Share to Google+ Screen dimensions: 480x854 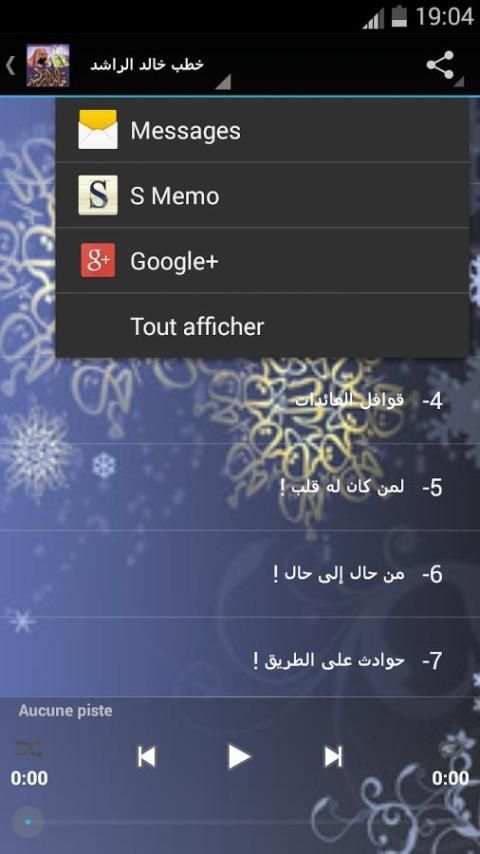click(263, 260)
